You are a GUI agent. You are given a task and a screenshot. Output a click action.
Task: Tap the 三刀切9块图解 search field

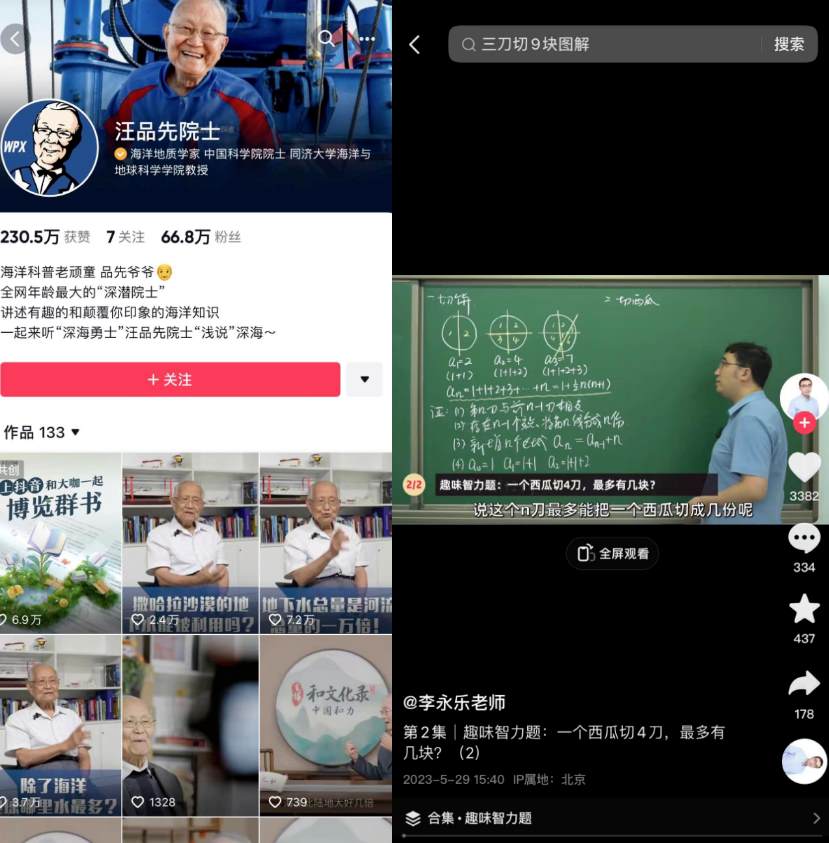coord(610,44)
